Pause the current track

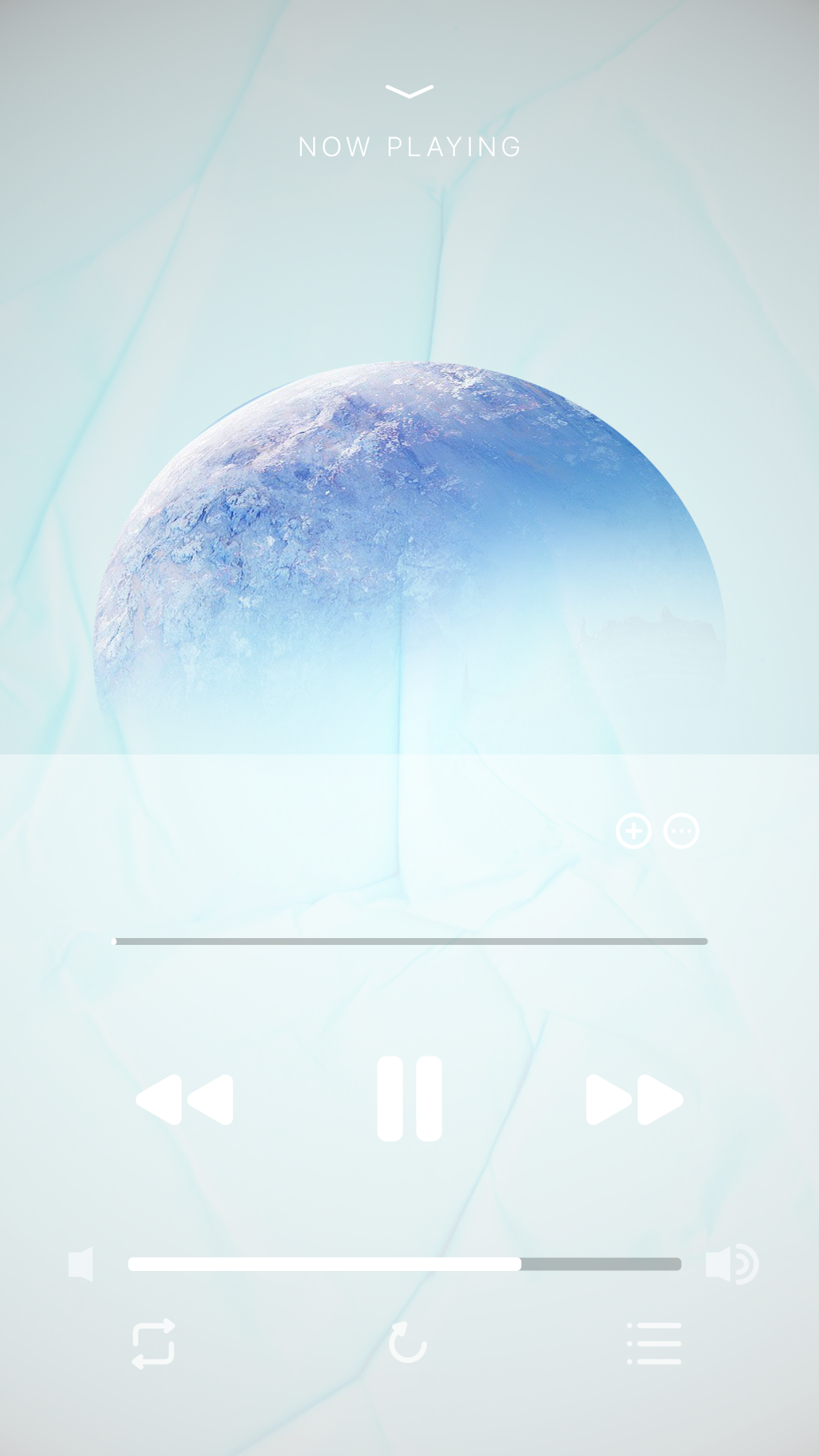pyautogui.click(x=409, y=1098)
